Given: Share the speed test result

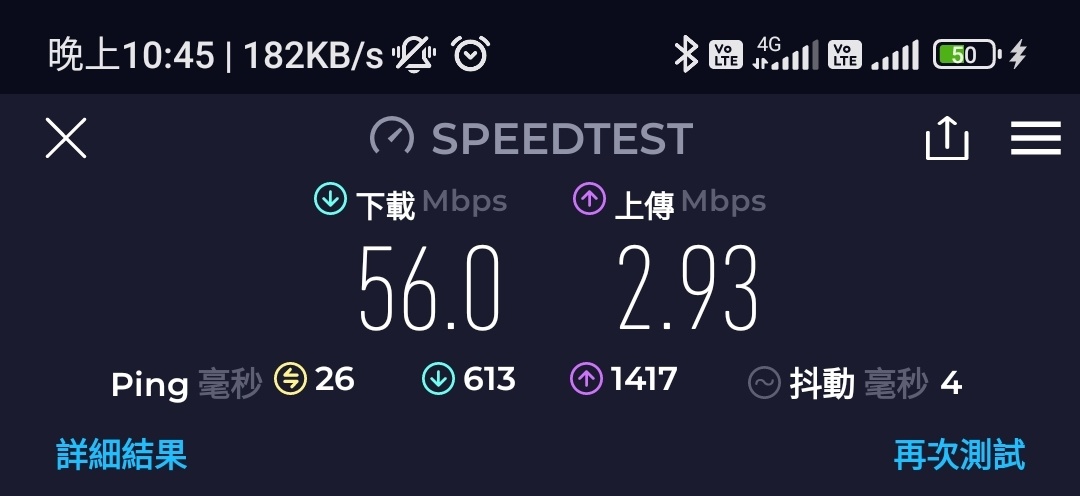Looking at the screenshot, I should point(946,139).
